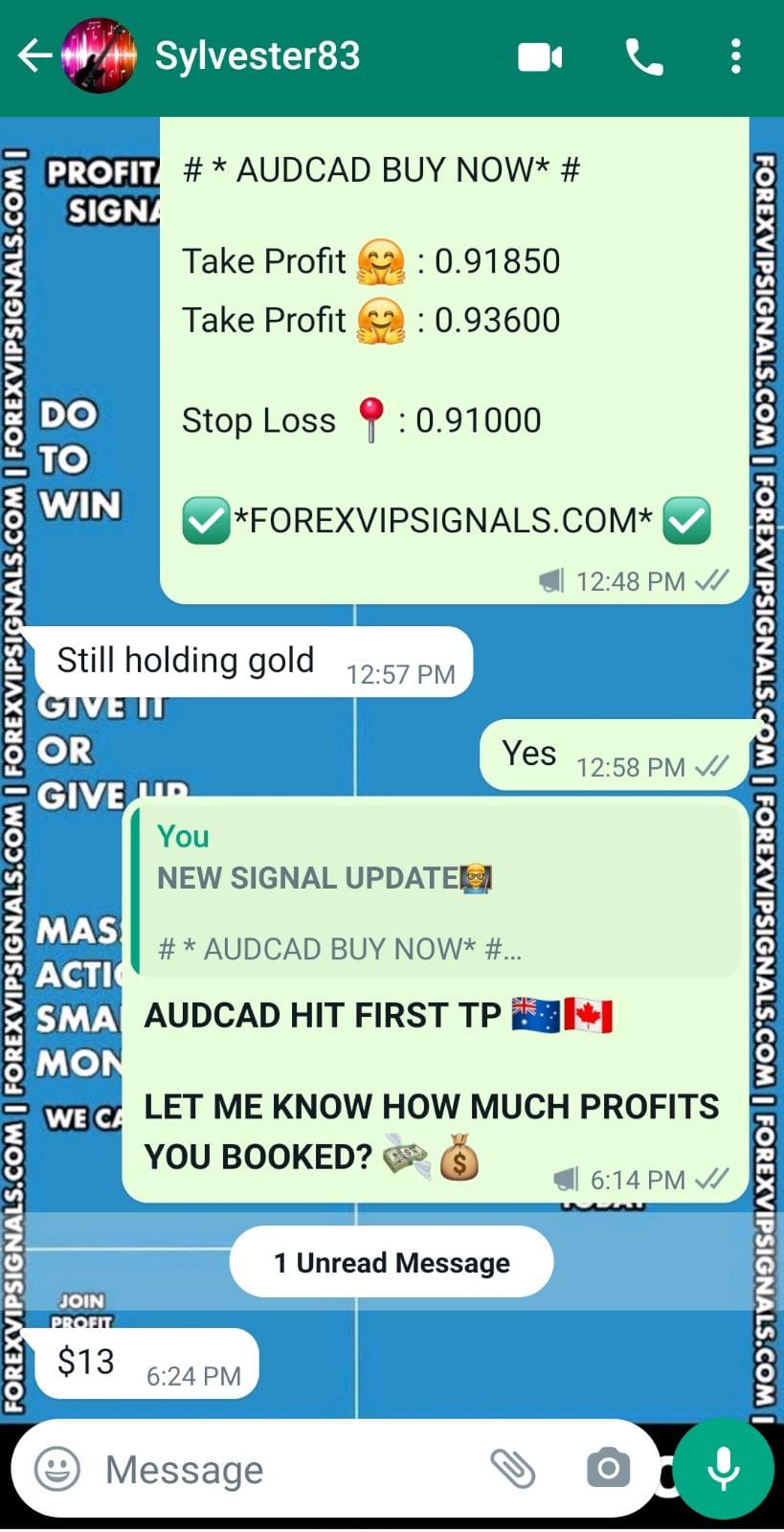Tap the microphone to record voice message
The width and height of the screenshot is (784, 1532).
(x=723, y=1468)
